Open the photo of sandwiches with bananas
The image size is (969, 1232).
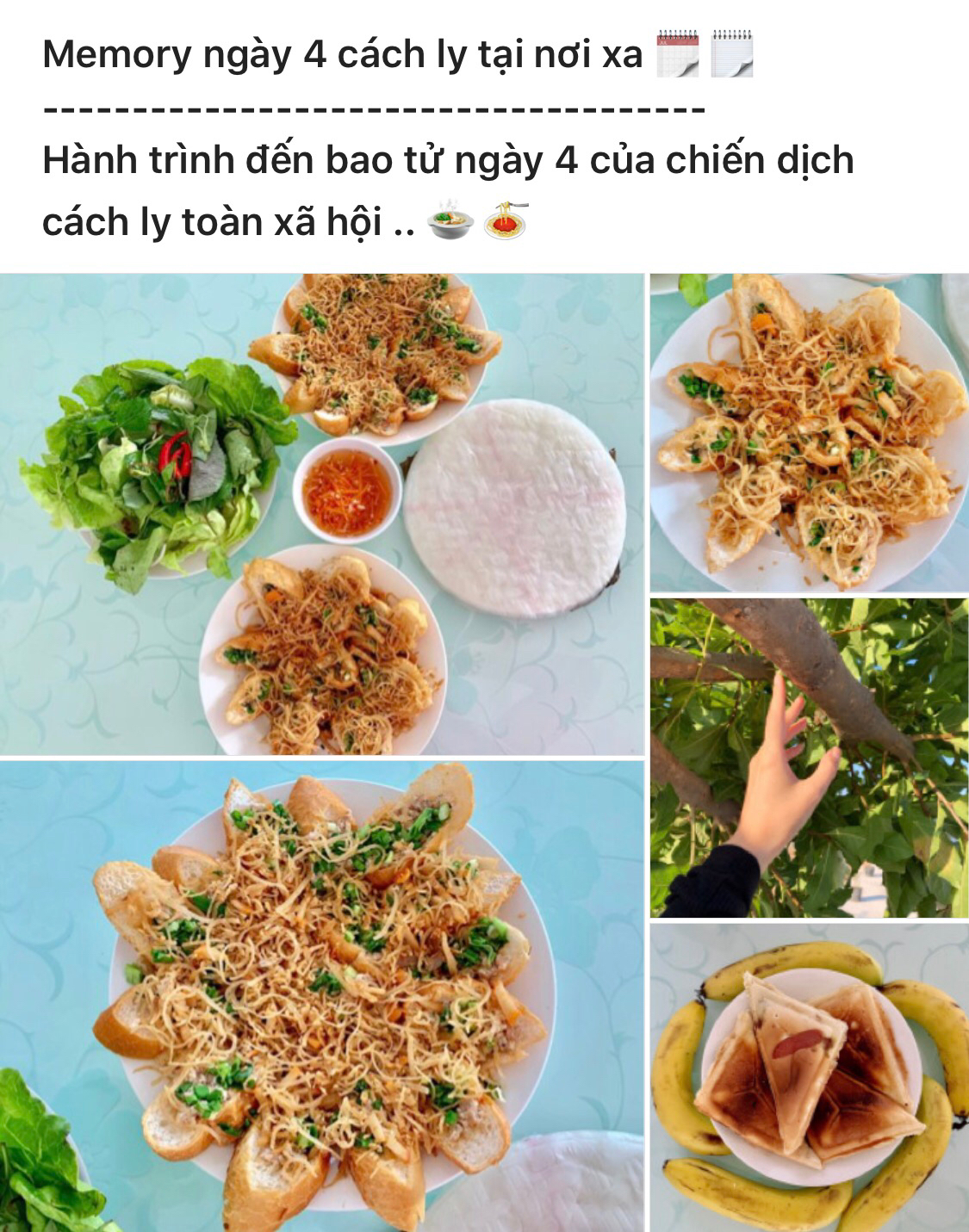coord(809,1078)
